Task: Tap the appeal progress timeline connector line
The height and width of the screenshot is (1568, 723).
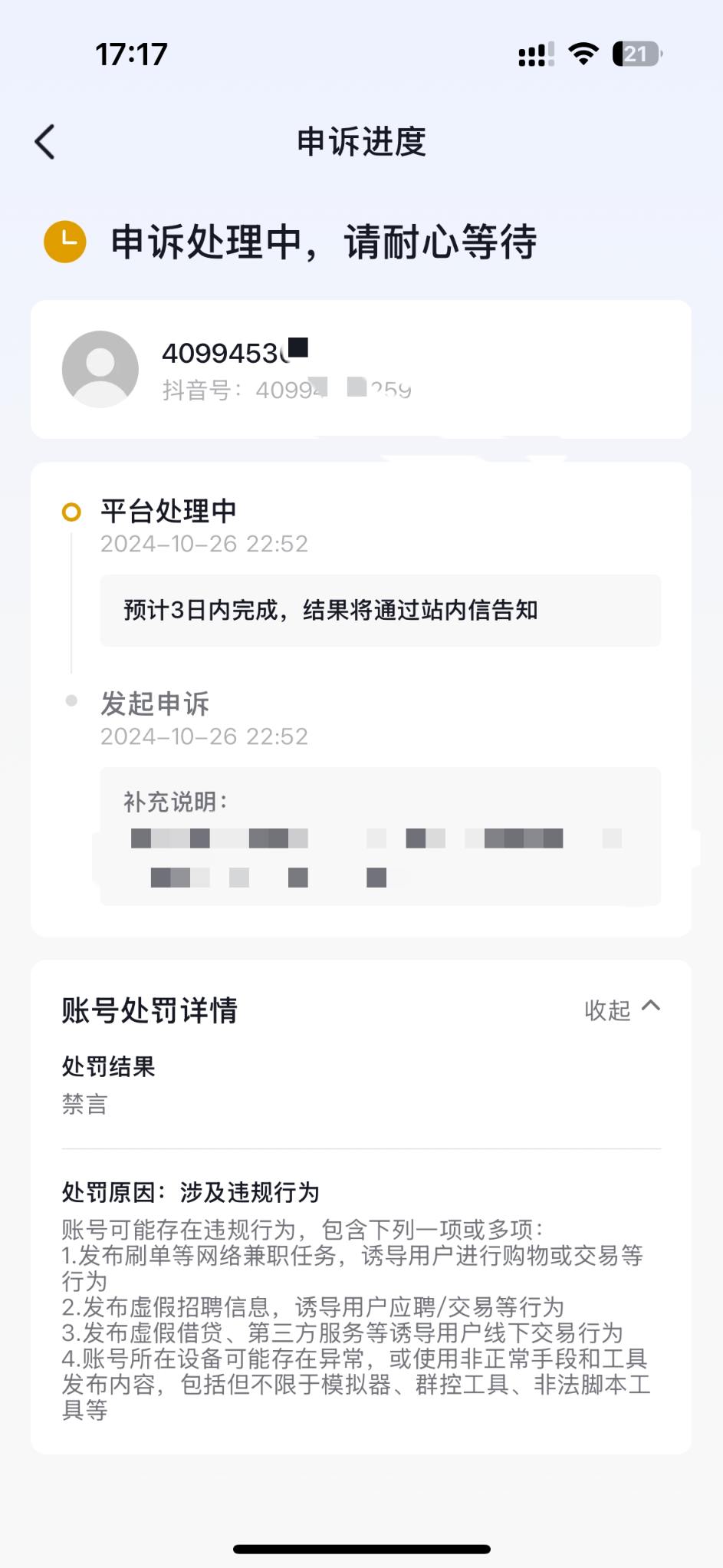Action: (72, 606)
